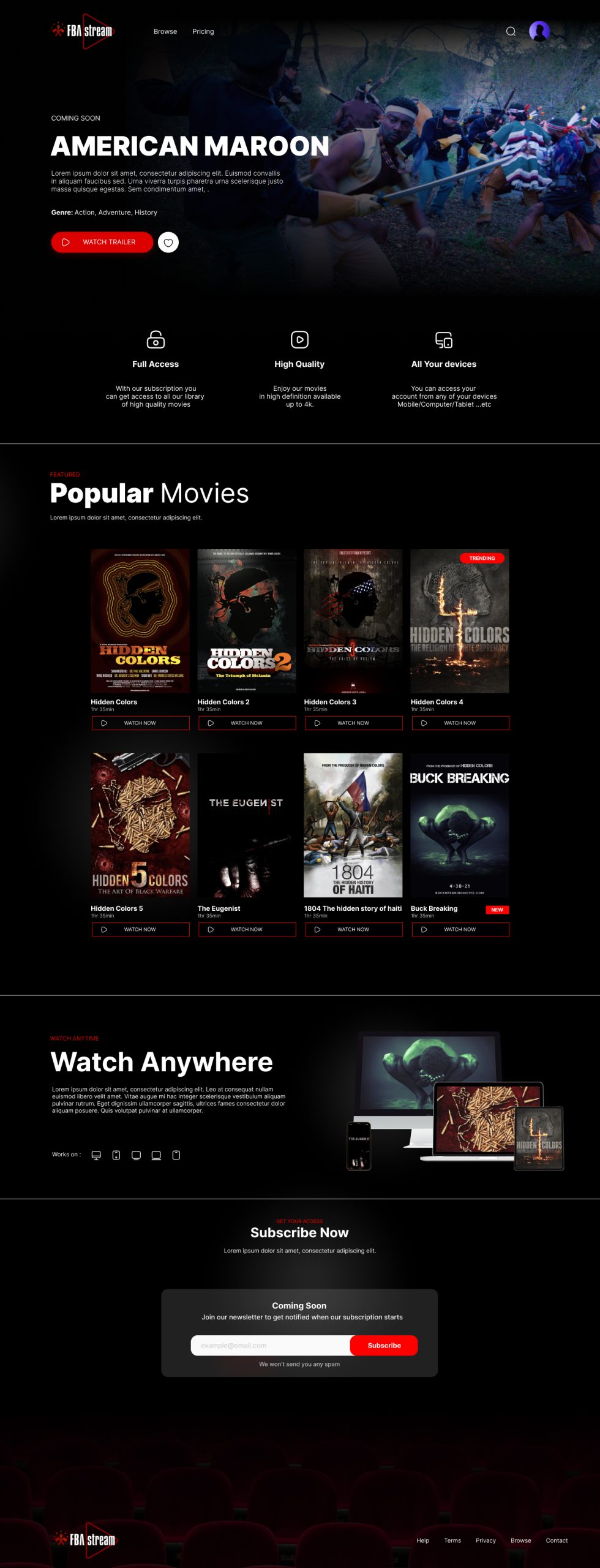Image resolution: width=600 pixels, height=1568 pixels.
Task: View the Terms page
Action: point(452,1540)
